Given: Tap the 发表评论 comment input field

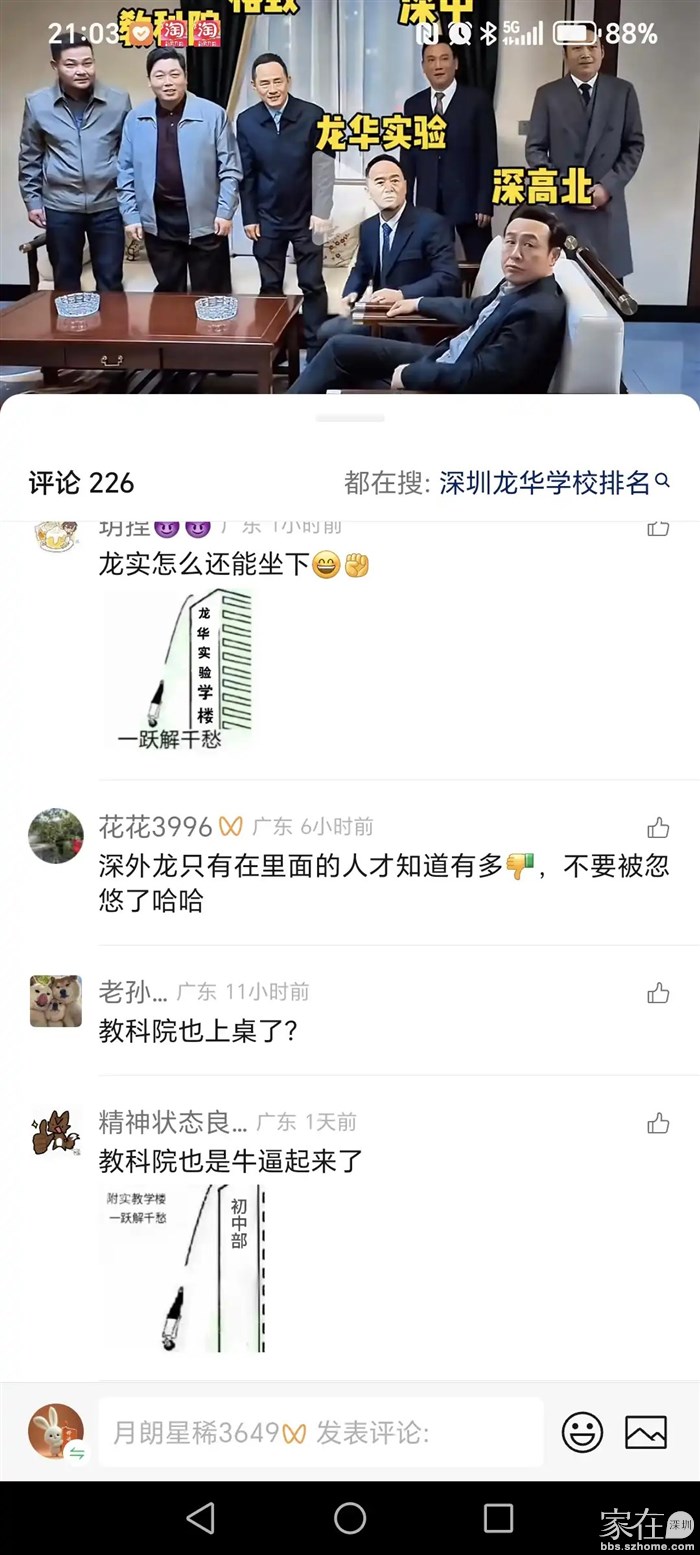Looking at the screenshot, I should (320, 1432).
